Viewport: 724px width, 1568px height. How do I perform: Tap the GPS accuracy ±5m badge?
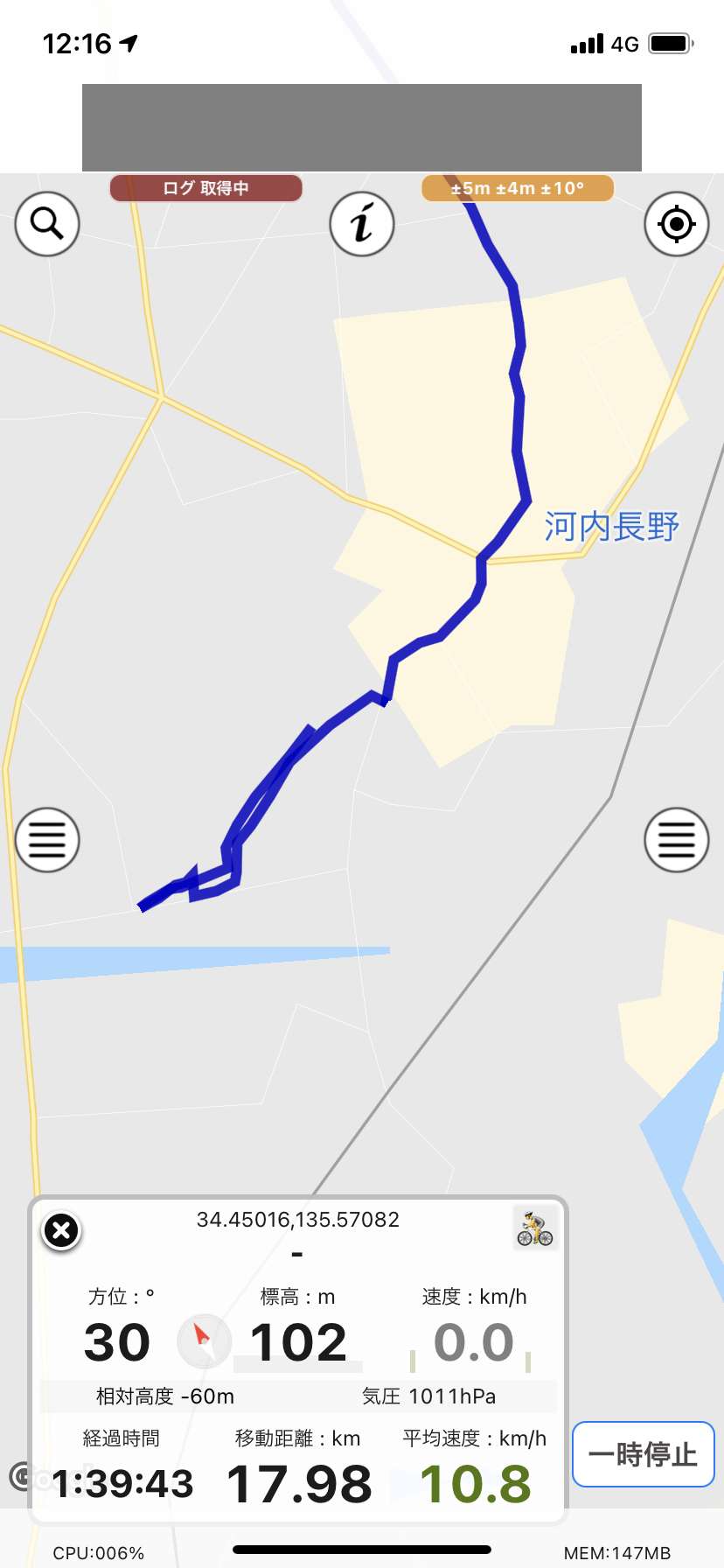(x=518, y=188)
